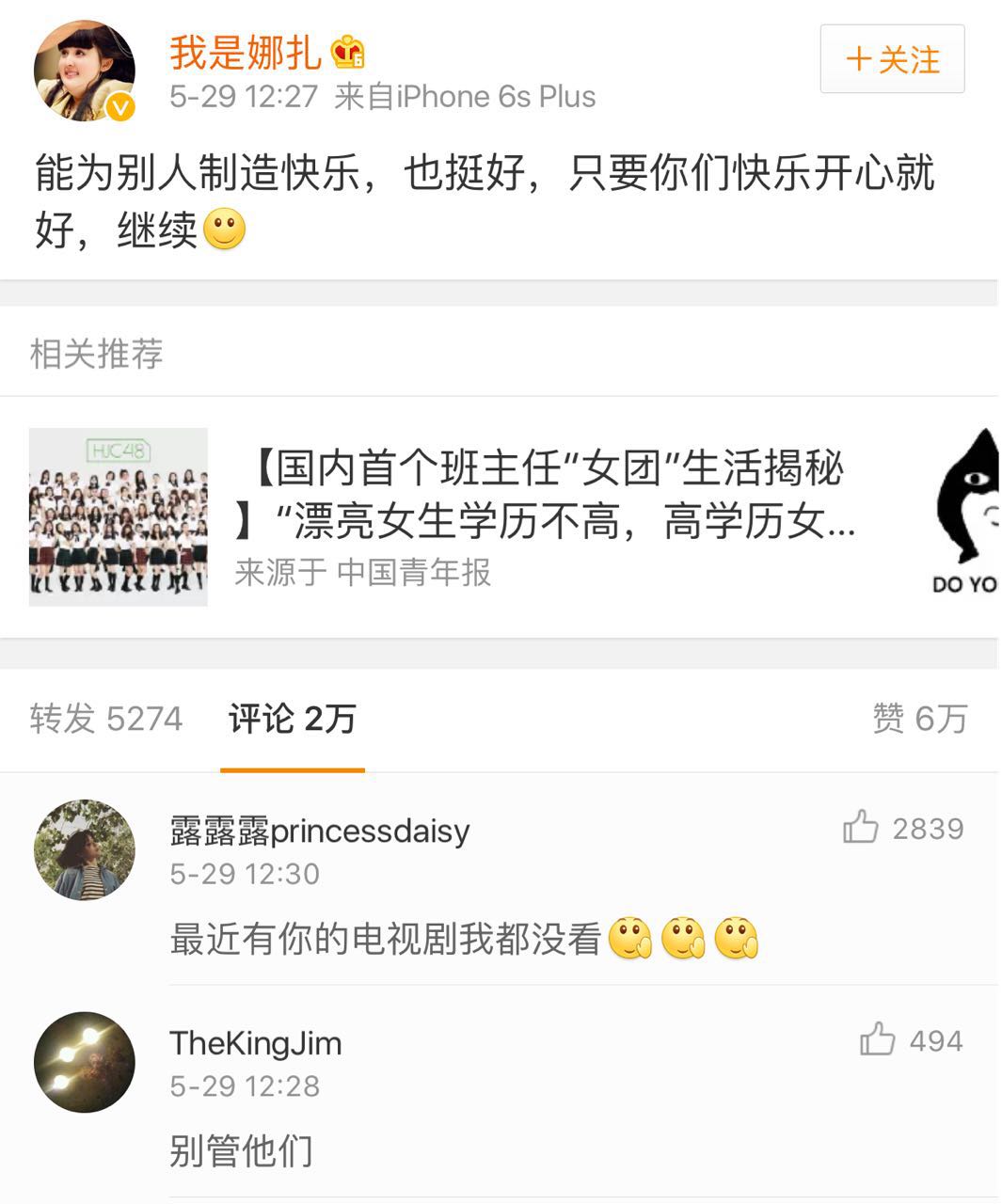Screen dimensions: 1002x1204
Task: Like TheKingJim's comment
Action: point(877,1040)
